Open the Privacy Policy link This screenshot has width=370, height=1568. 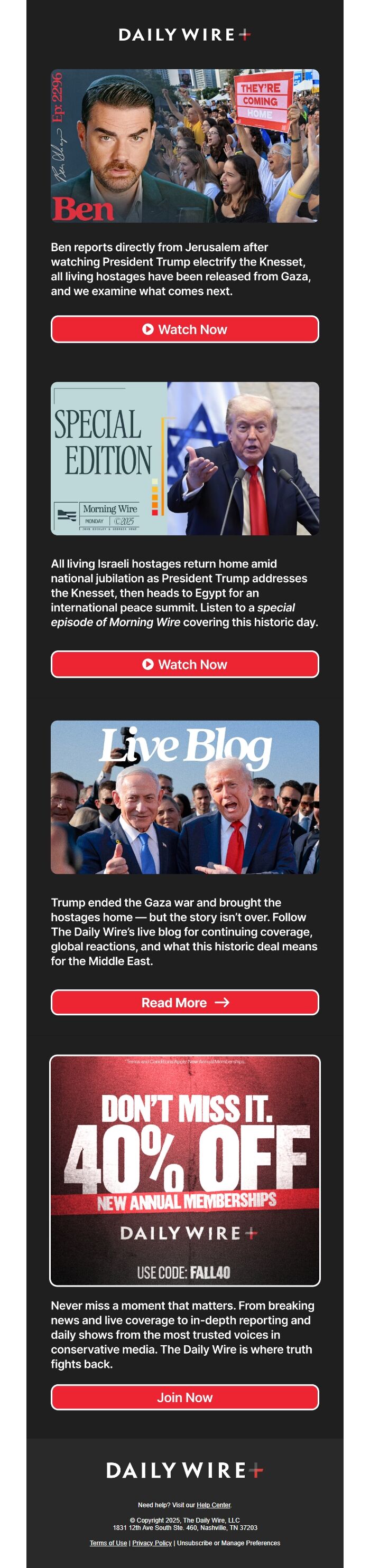[x=152, y=1543]
